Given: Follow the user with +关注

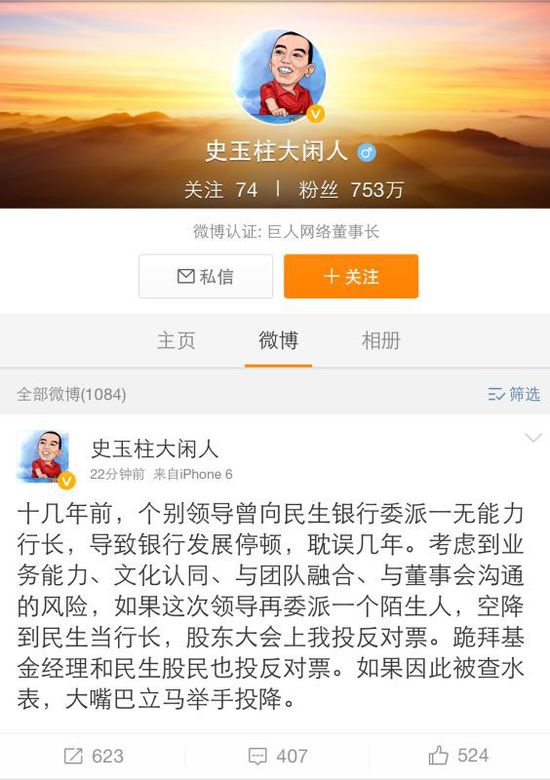Looking at the screenshot, I should pyautogui.click(x=351, y=276).
